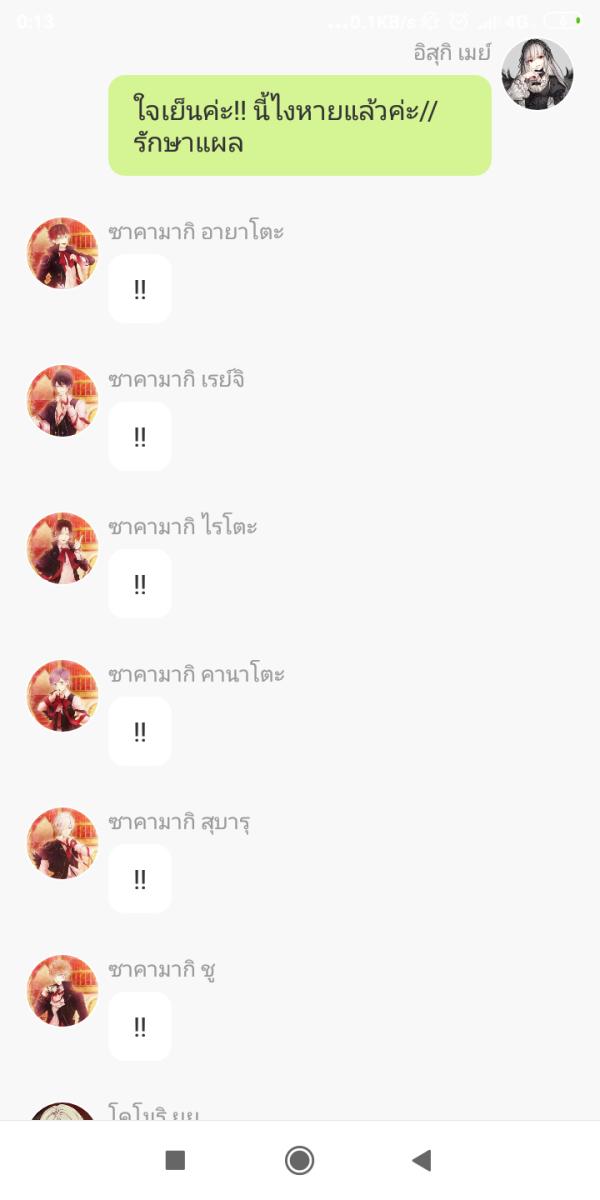Open ซาคามากิ ชู's profile picture
The height and width of the screenshot is (1200, 600).
click(62, 990)
